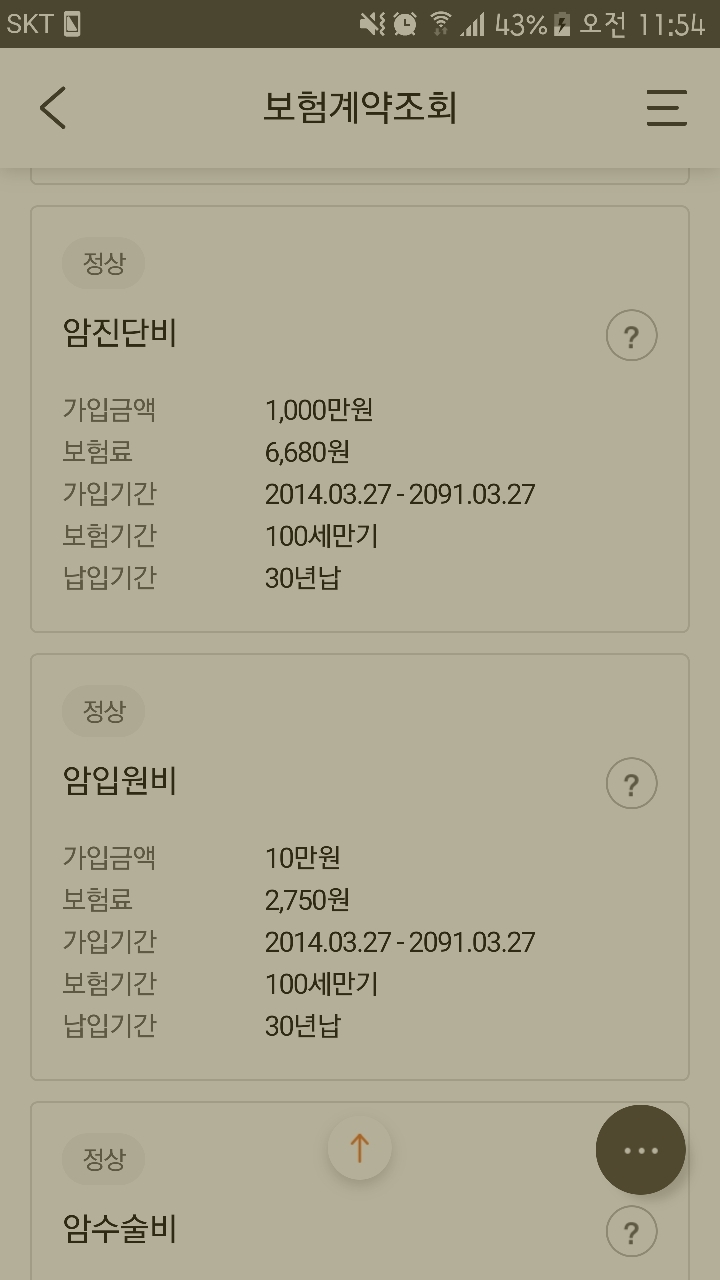720x1280 pixels.
Task: Open the hamburger menu
Action: pos(666,107)
